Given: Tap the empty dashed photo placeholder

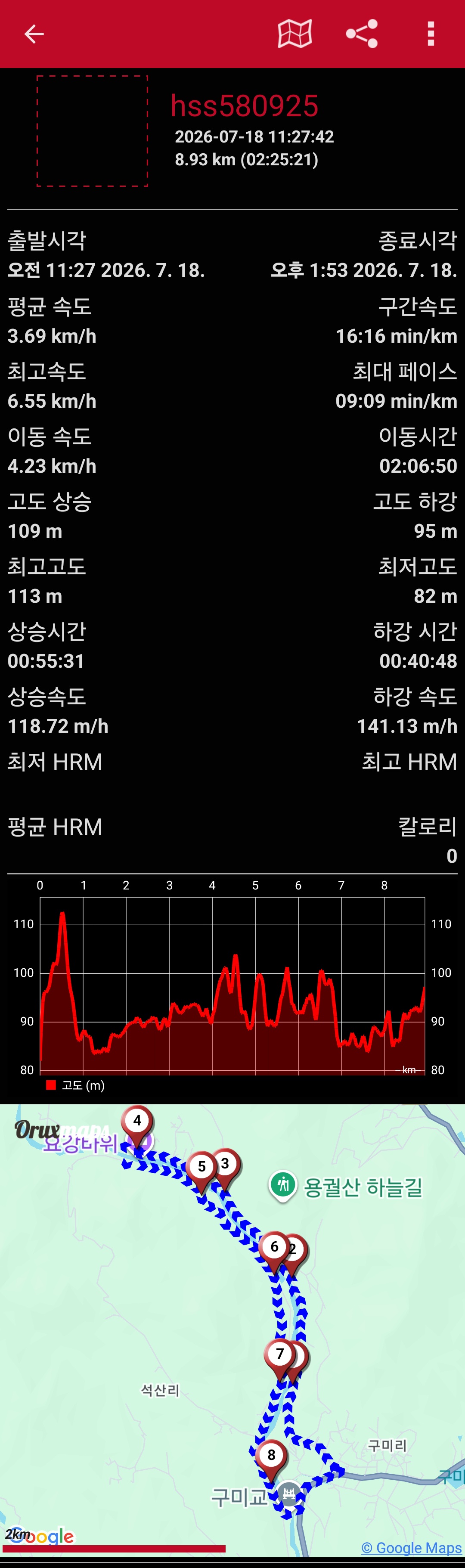Looking at the screenshot, I should tap(92, 131).
